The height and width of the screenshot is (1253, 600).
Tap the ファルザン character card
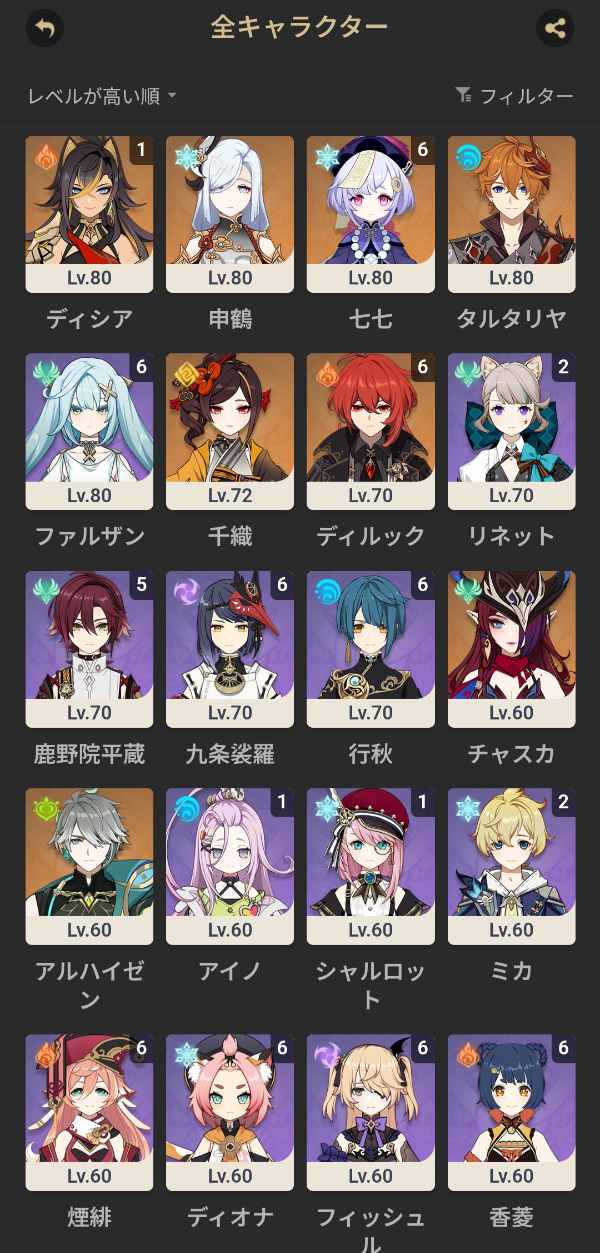point(89,431)
